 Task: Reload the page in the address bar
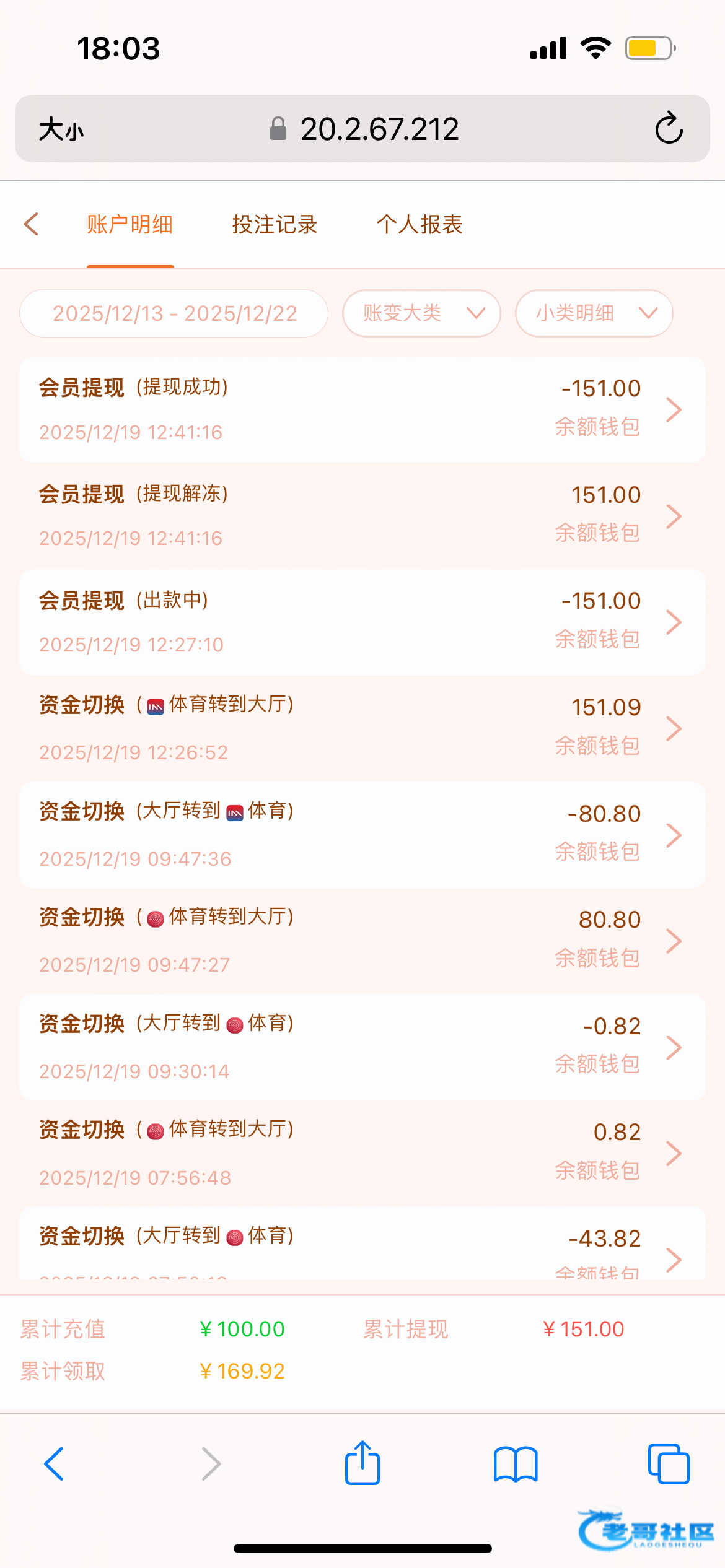point(669,129)
